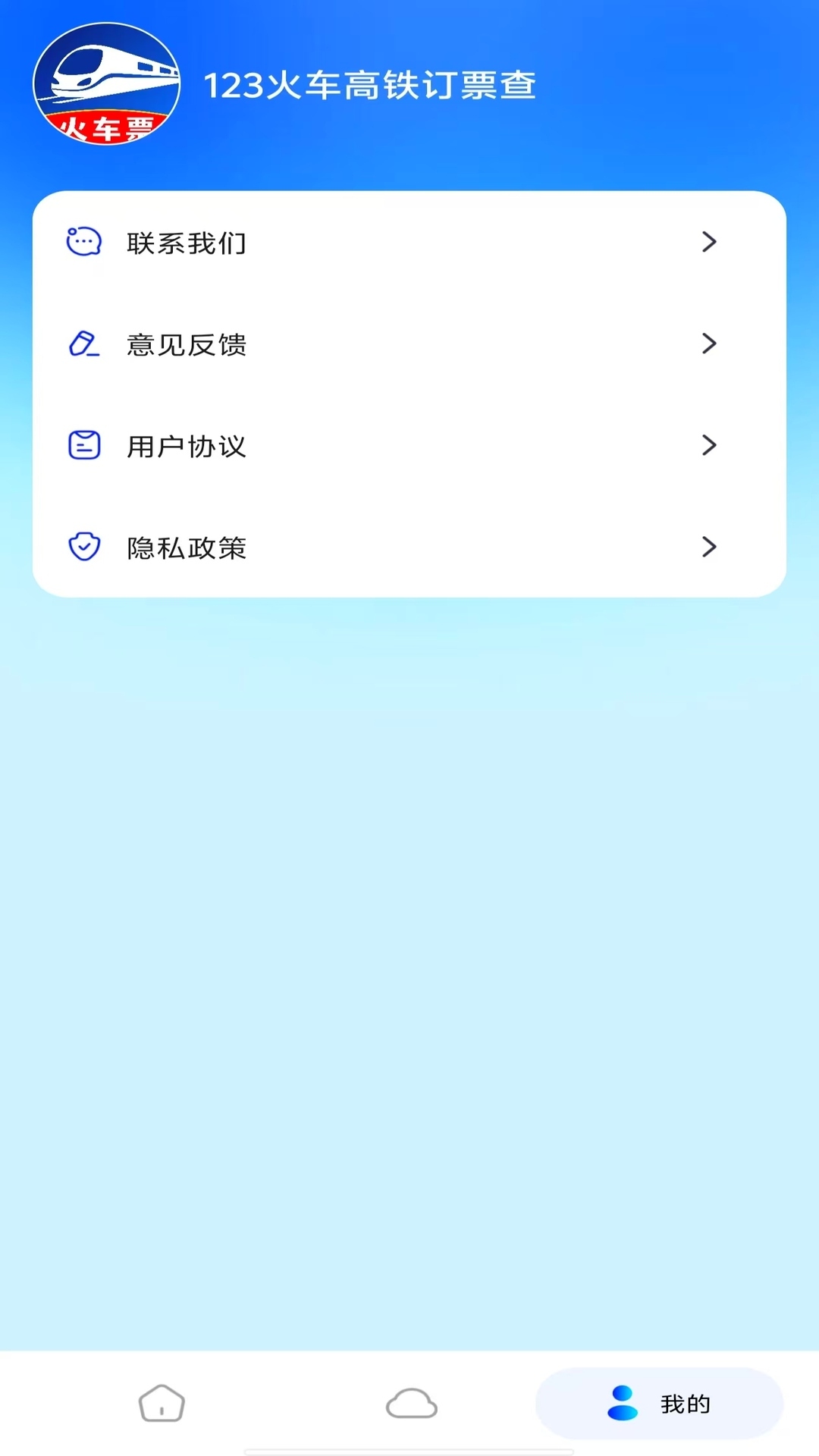Click the chat bubble icon beside 联系我们
The height and width of the screenshot is (1456, 819).
[83, 241]
